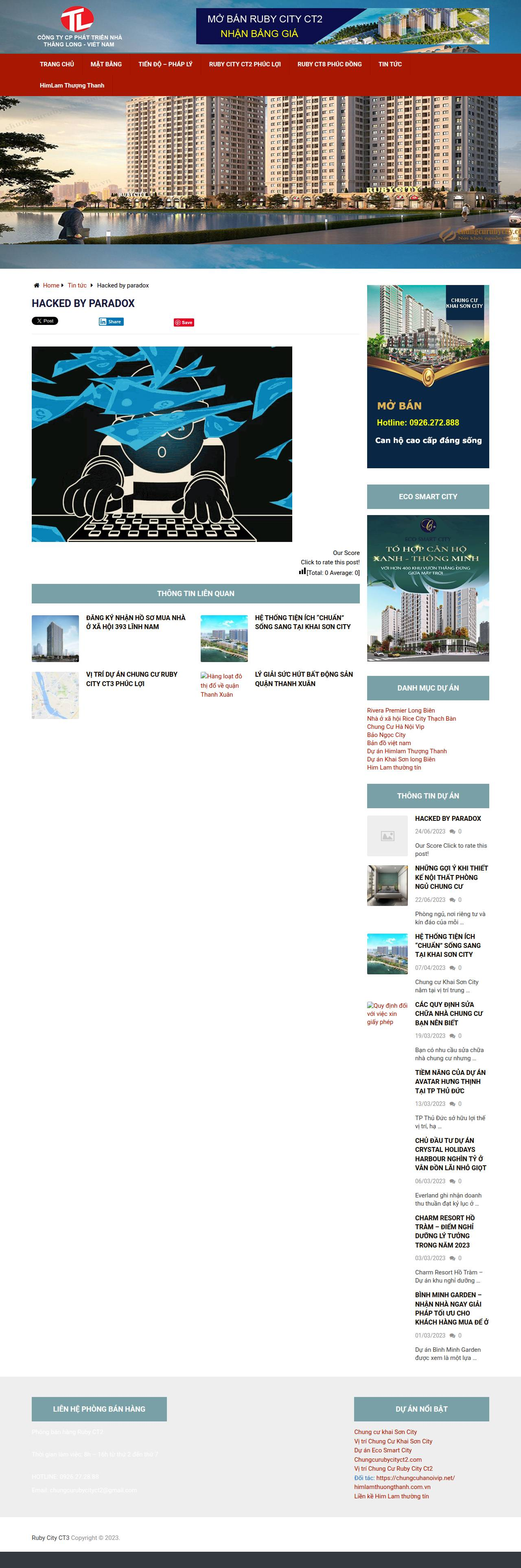Tap the Home breadcrumb link
This screenshot has height=1568, width=521.
click(x=51, y=285)
